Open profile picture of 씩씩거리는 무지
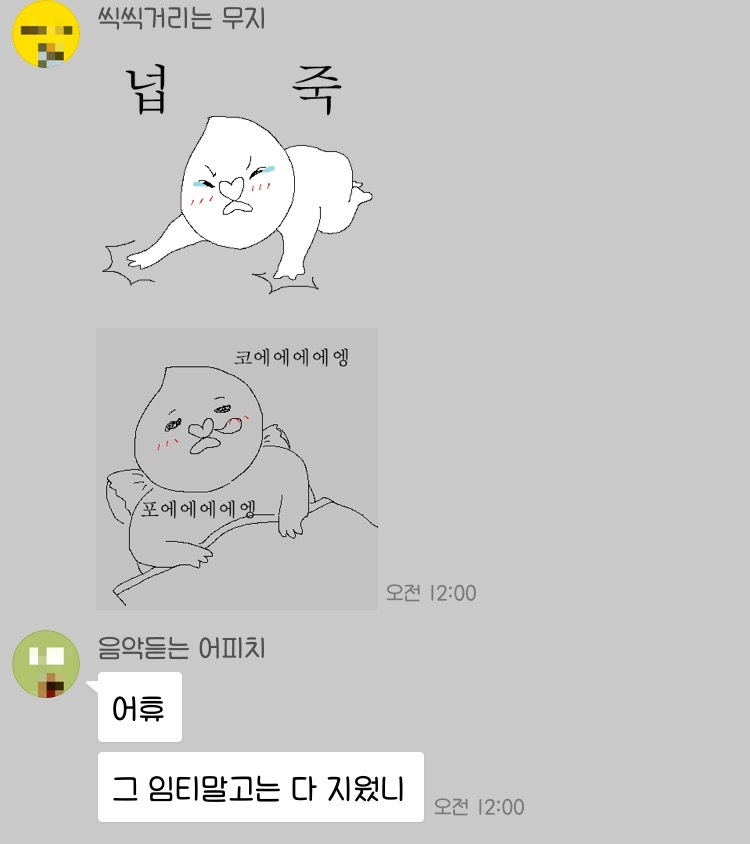The height and width of the screenshot is (844, 750). point(45,35)
